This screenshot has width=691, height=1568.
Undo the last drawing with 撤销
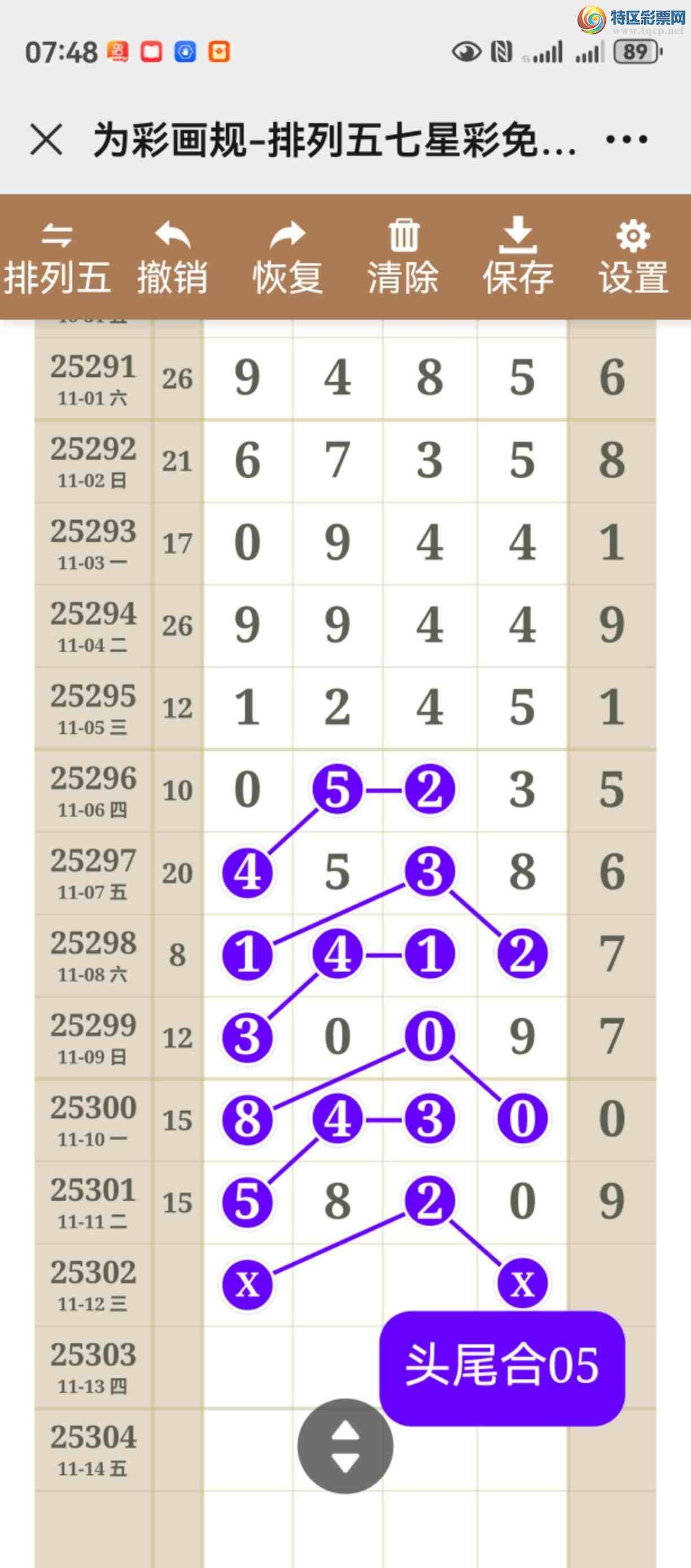[x=172, y=258]
